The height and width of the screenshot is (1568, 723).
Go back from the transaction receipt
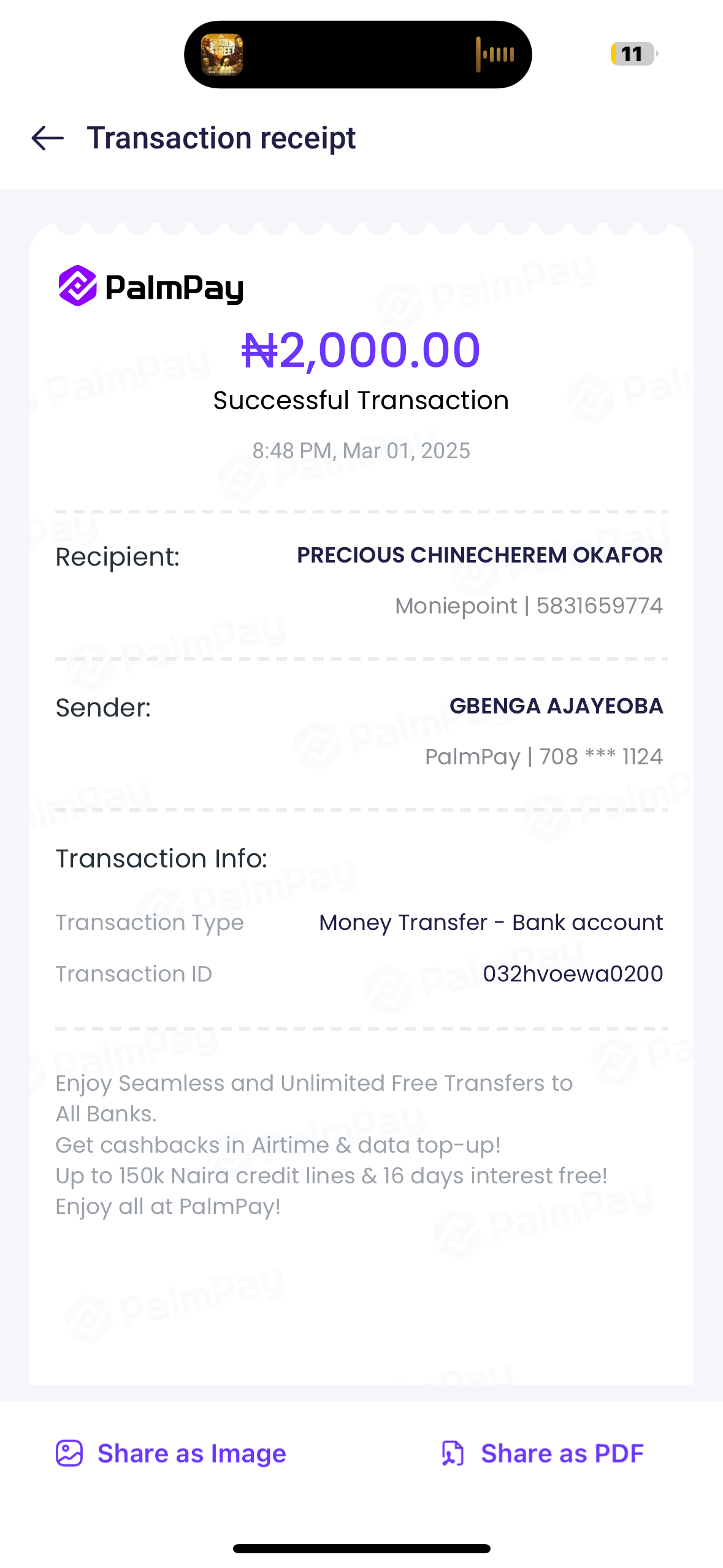coord(48,138)
